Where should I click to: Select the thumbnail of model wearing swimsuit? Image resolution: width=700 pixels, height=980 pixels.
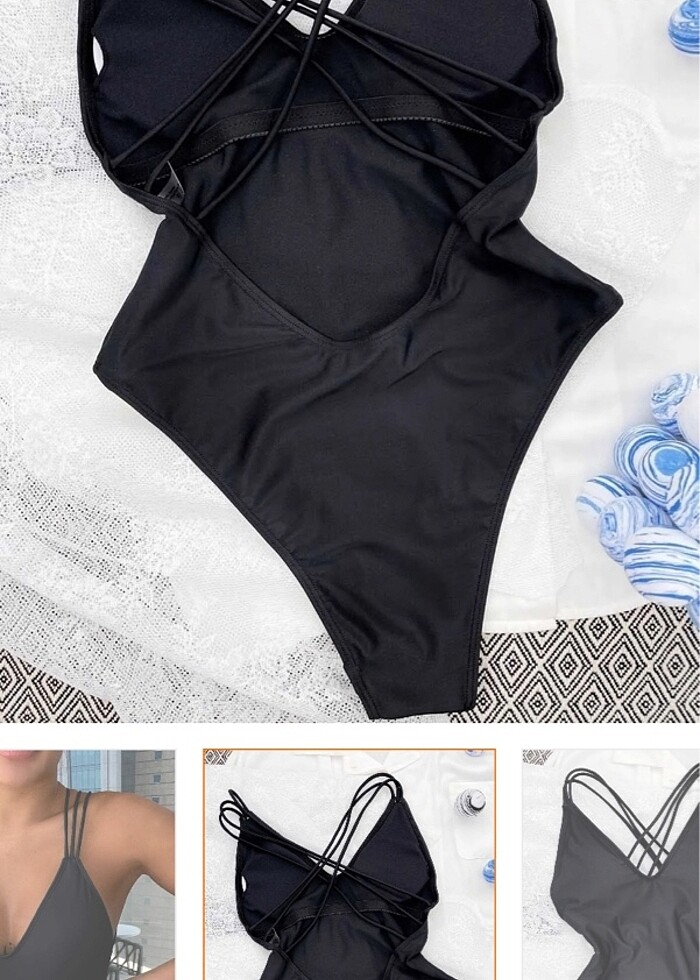[87, 865]
